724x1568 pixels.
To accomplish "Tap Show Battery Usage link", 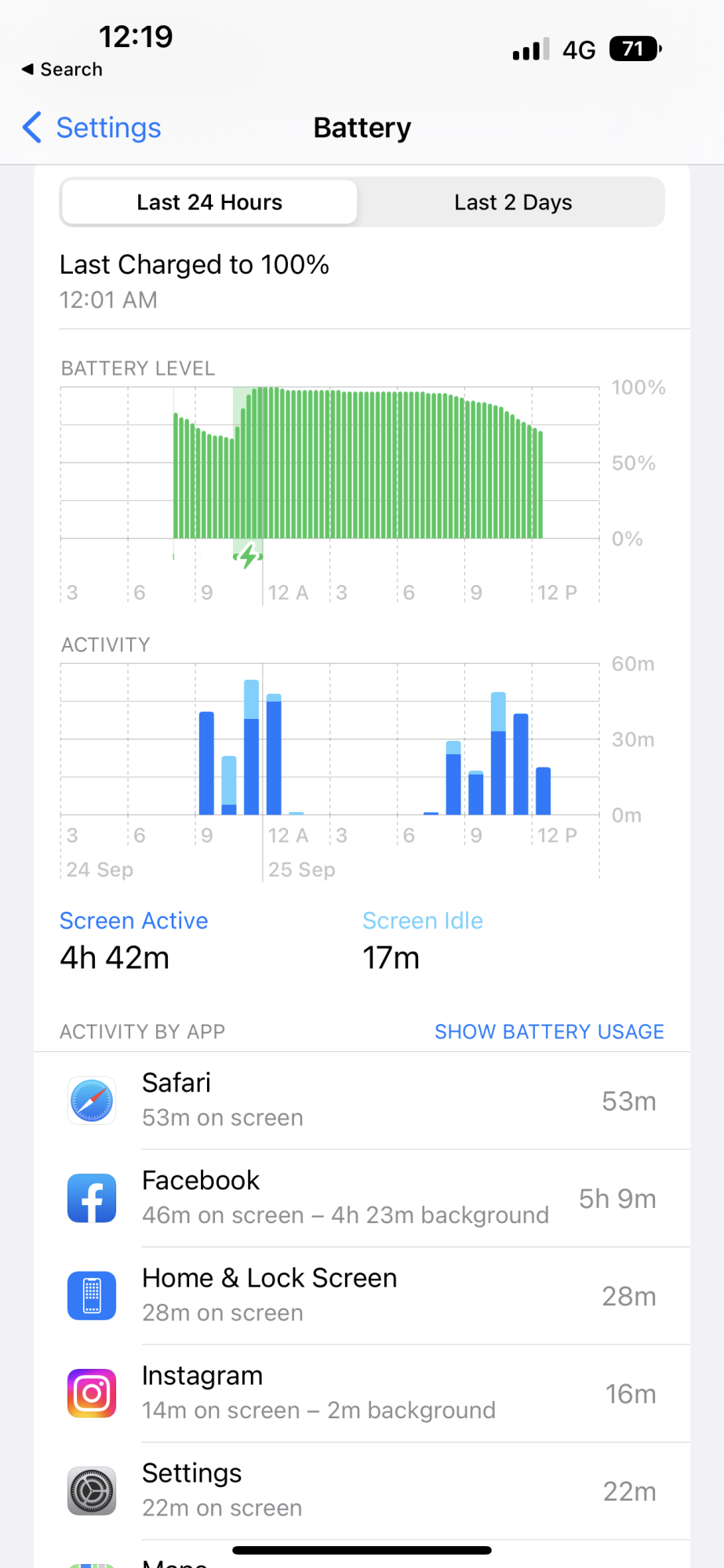I will point(549,1032).
